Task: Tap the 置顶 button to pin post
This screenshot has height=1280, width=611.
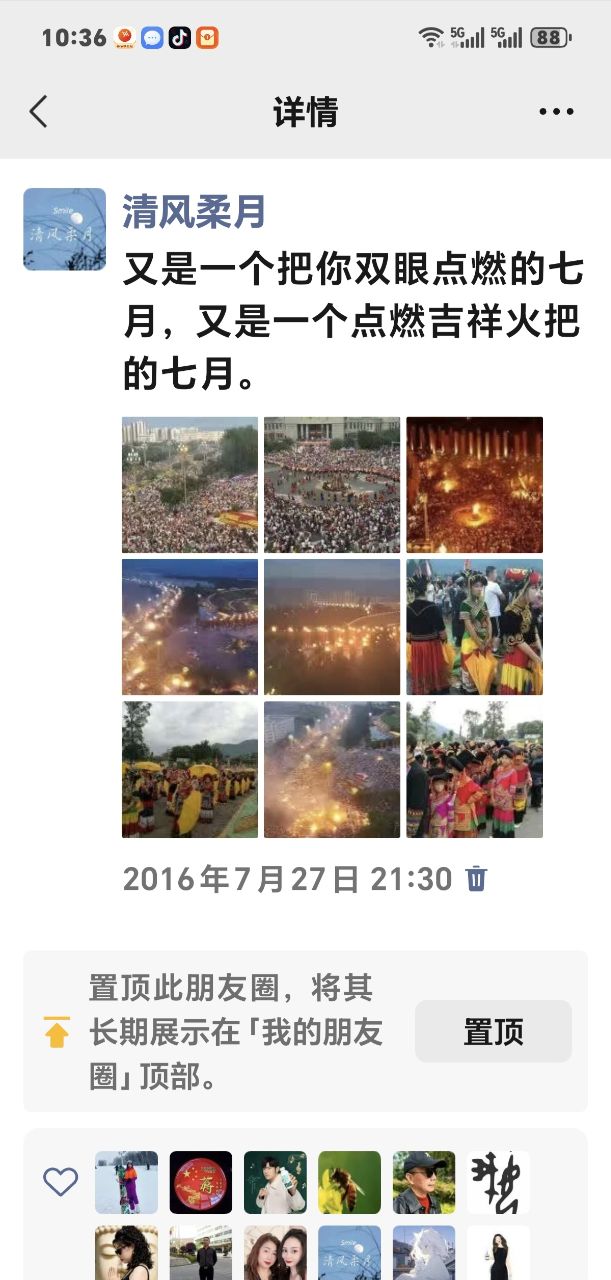Action: tap(493, 1031)
